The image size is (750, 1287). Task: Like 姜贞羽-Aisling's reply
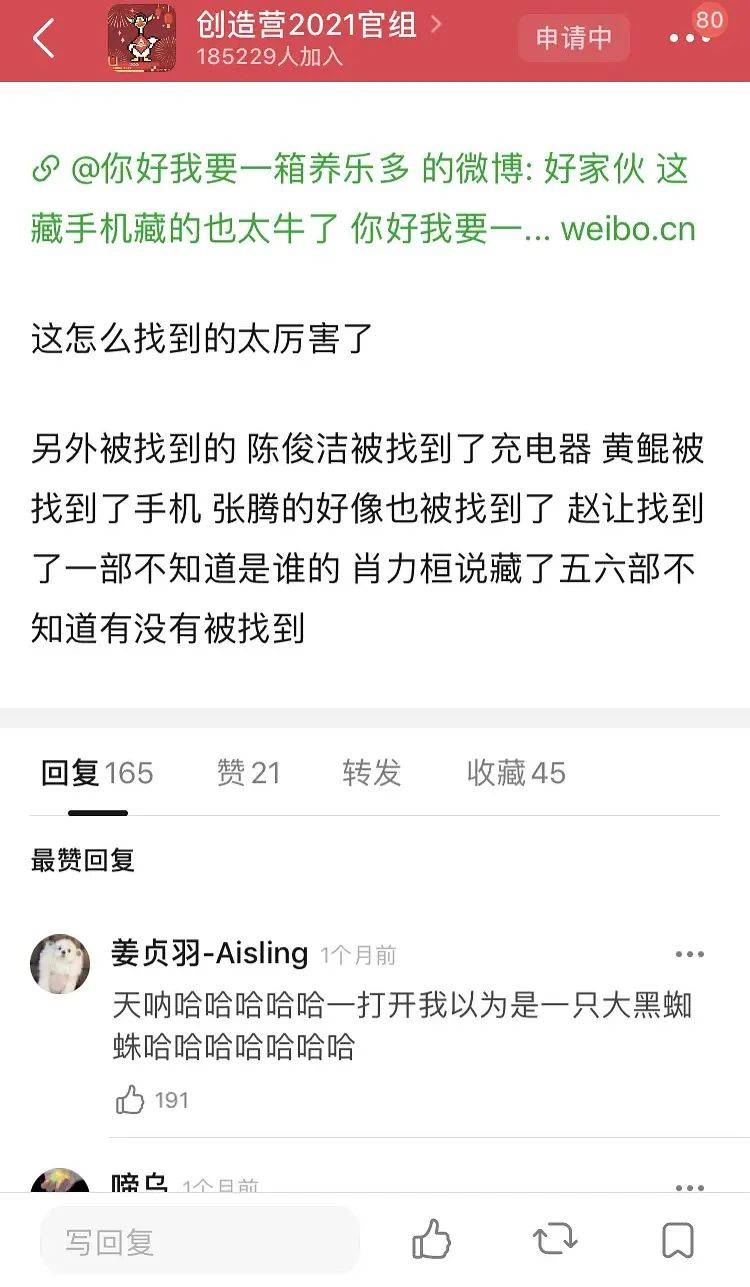tap(131, 1100)
